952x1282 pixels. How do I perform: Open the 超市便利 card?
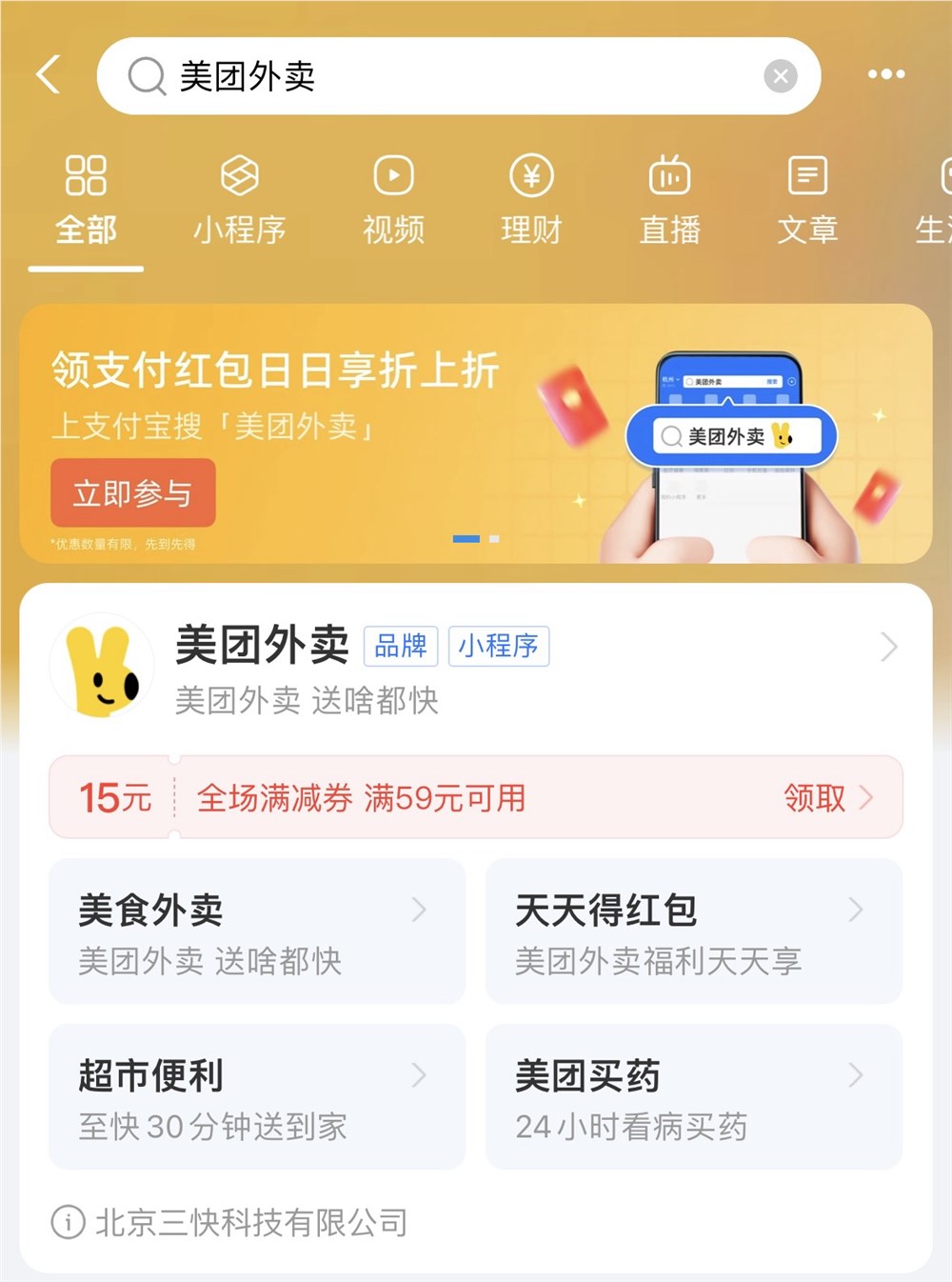[256, 1097]
